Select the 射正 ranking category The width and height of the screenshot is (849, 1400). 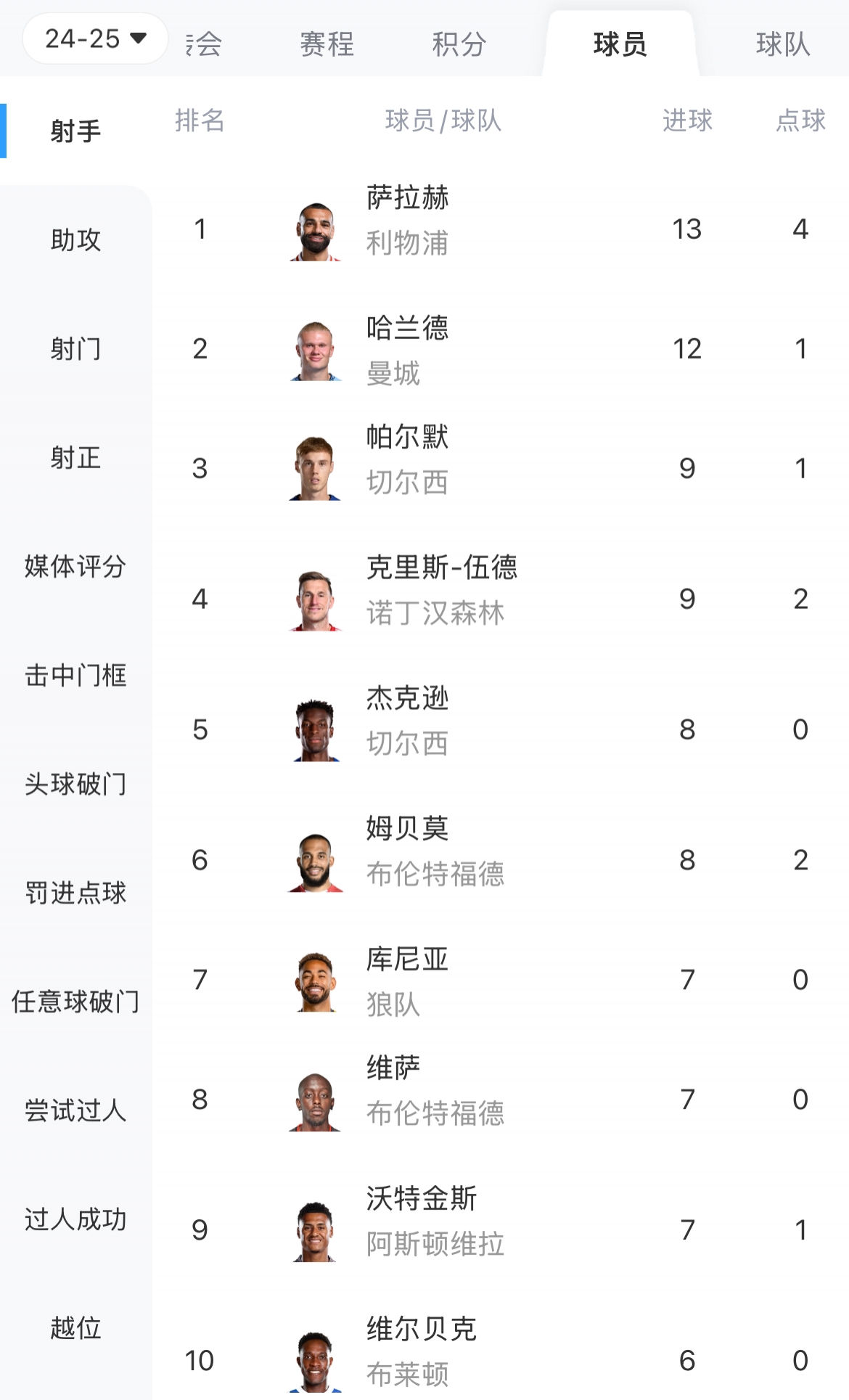pos(75,458)
